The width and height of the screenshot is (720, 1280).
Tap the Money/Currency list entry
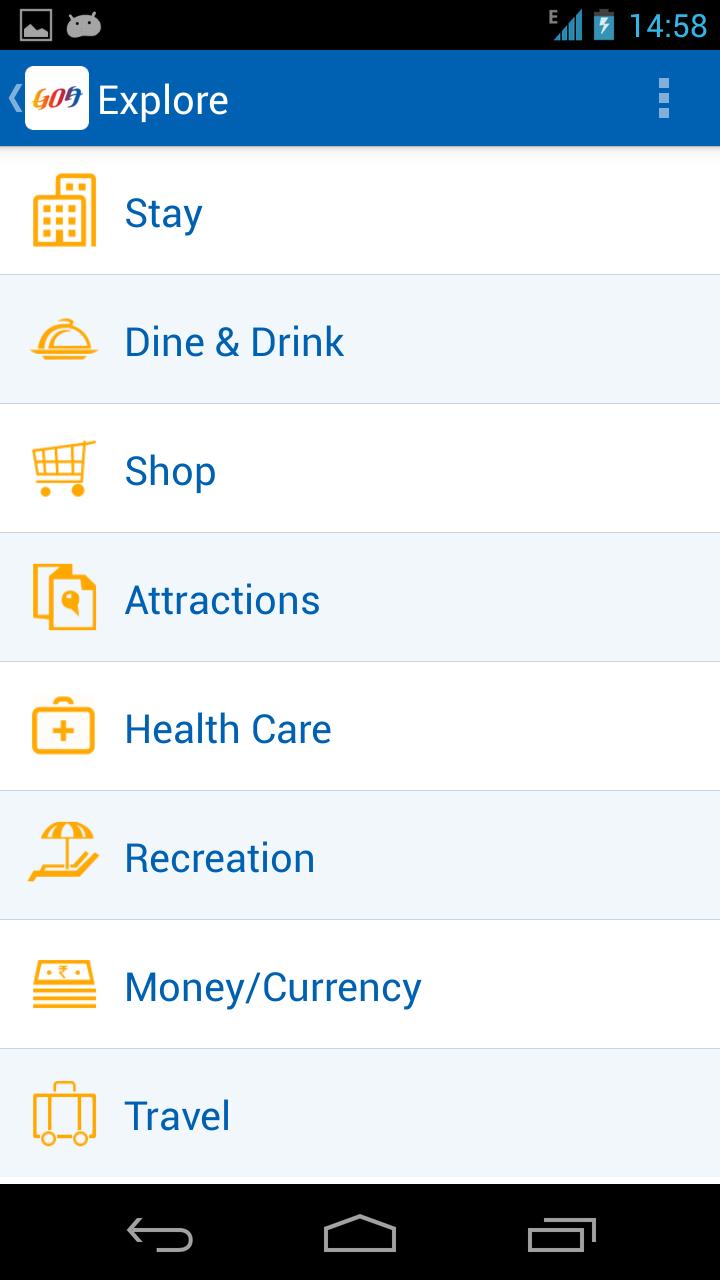[360, 984]
